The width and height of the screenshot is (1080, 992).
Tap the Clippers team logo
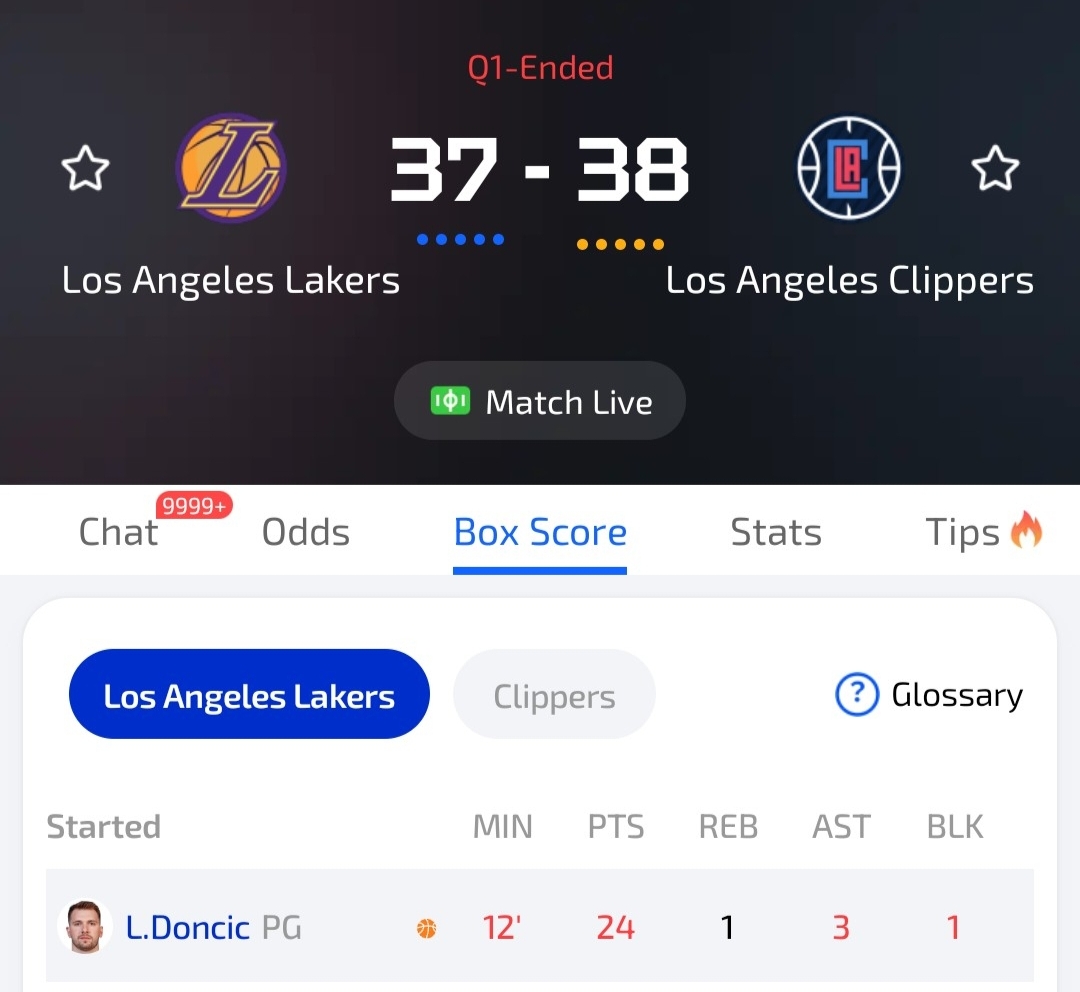(848, 167)
